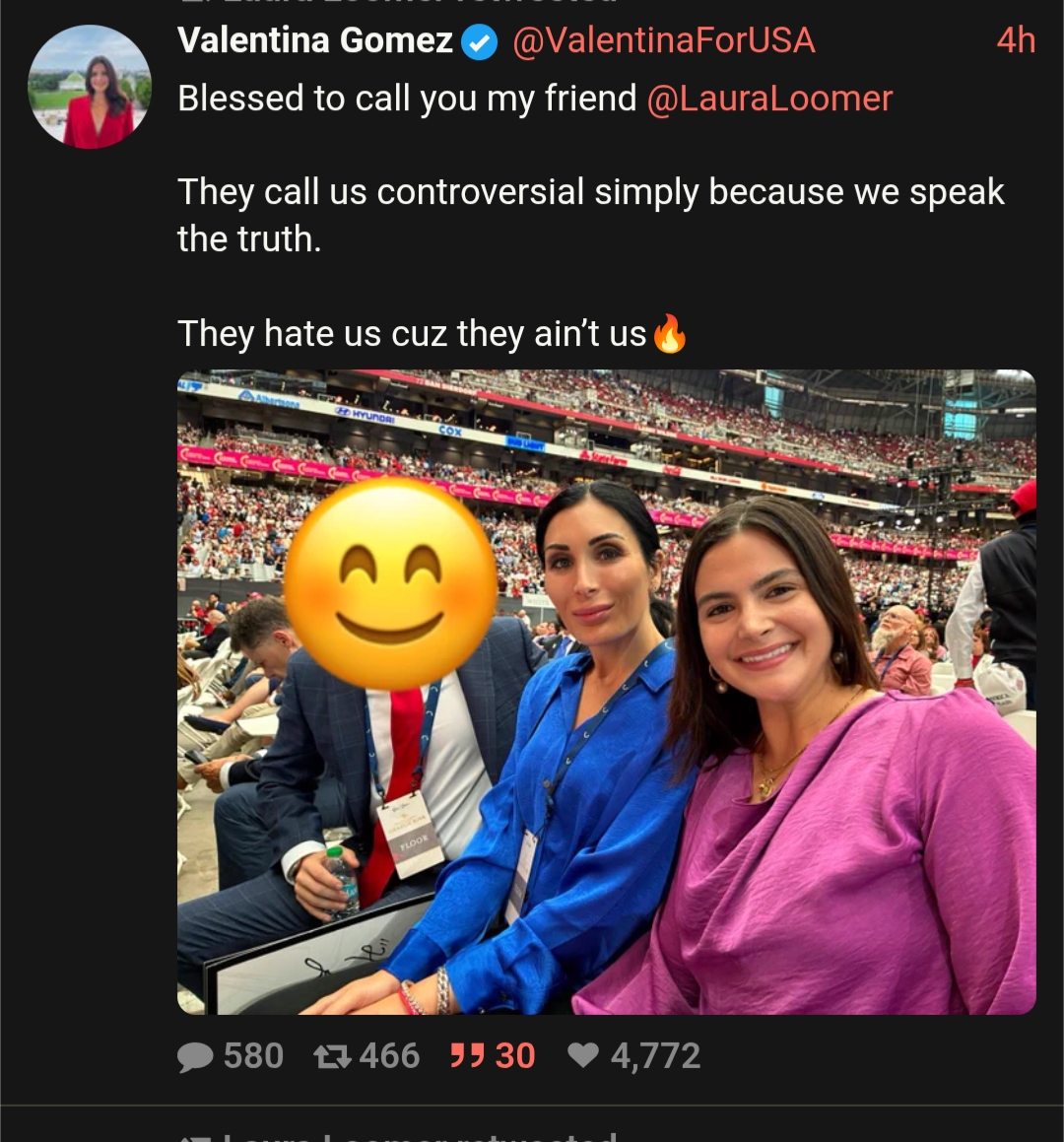
Task: Open Valentina Gomez display name
Action: point(314,40)
